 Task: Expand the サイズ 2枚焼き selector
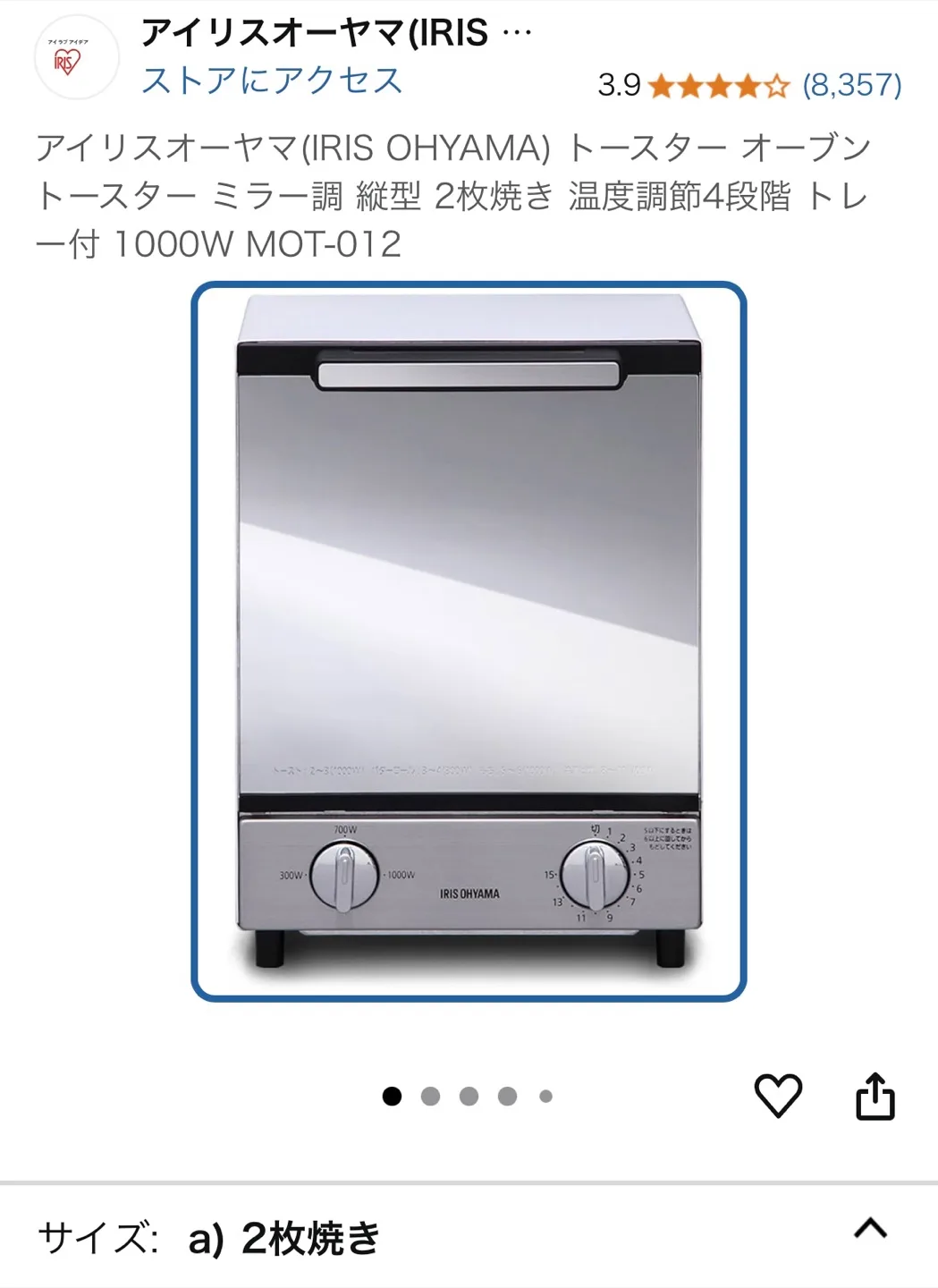(x=869, y=1229)
